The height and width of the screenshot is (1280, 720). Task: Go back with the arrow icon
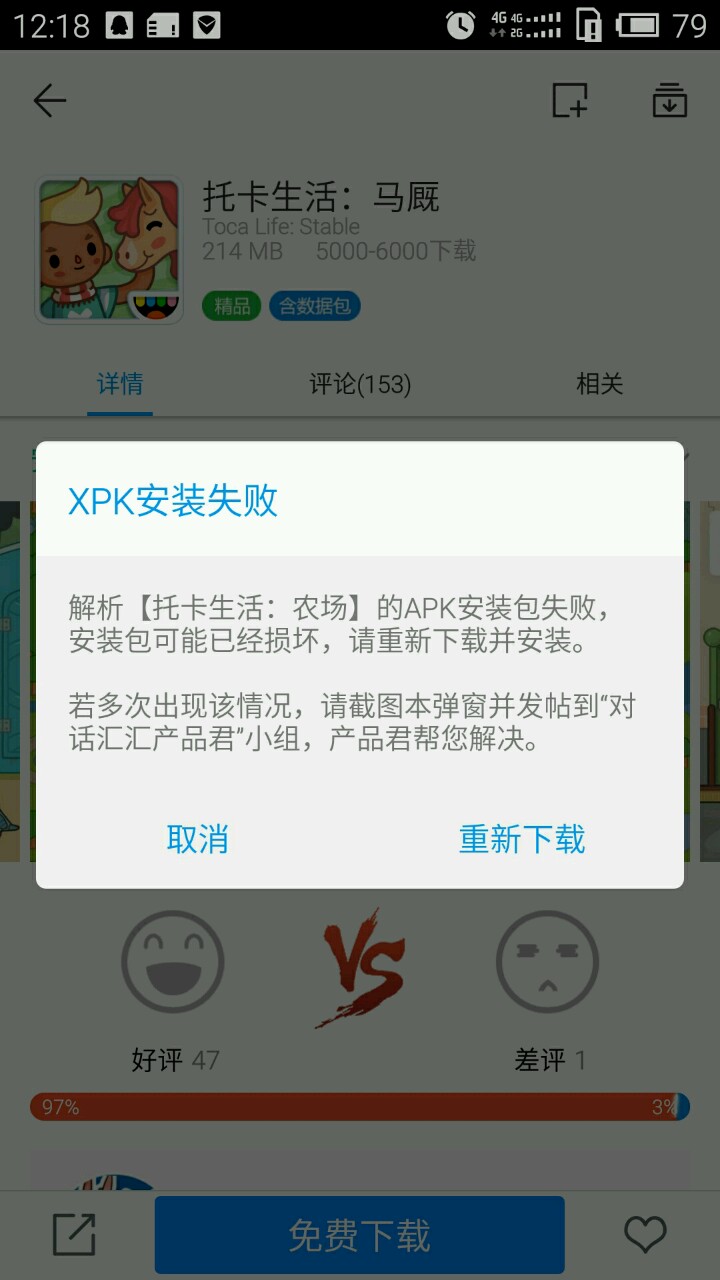(49, 100)
